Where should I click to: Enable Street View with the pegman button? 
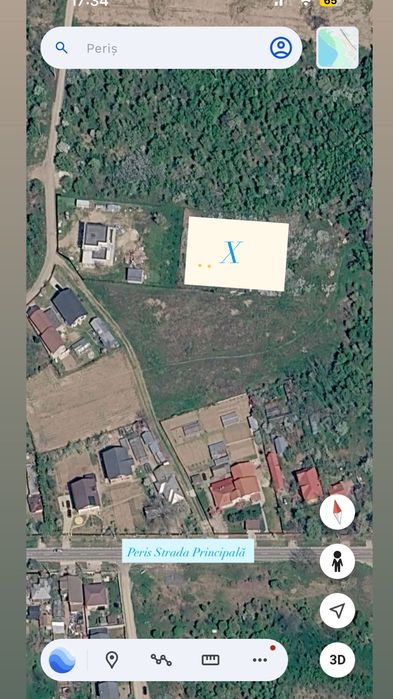click(337, 561)
